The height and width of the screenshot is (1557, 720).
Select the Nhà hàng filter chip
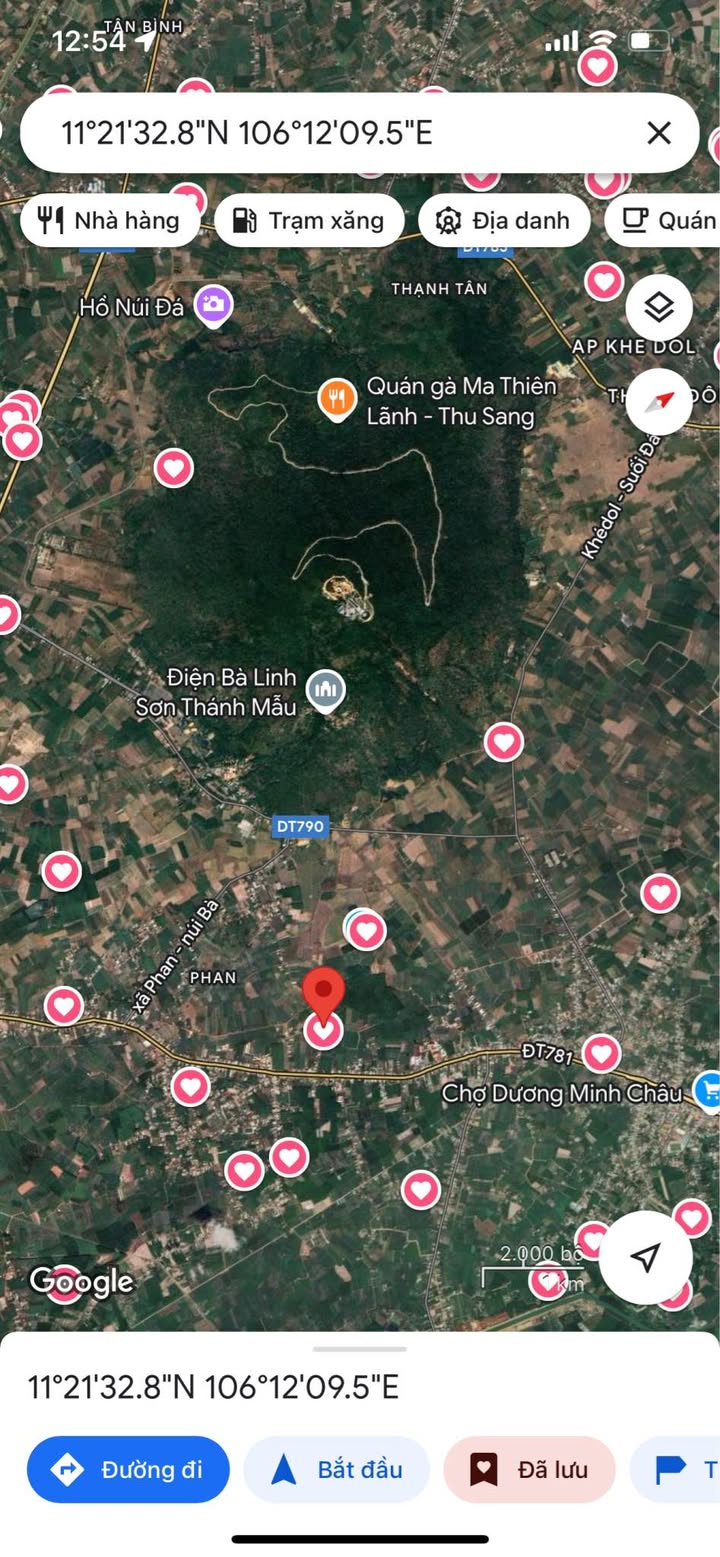coord(109,221)
